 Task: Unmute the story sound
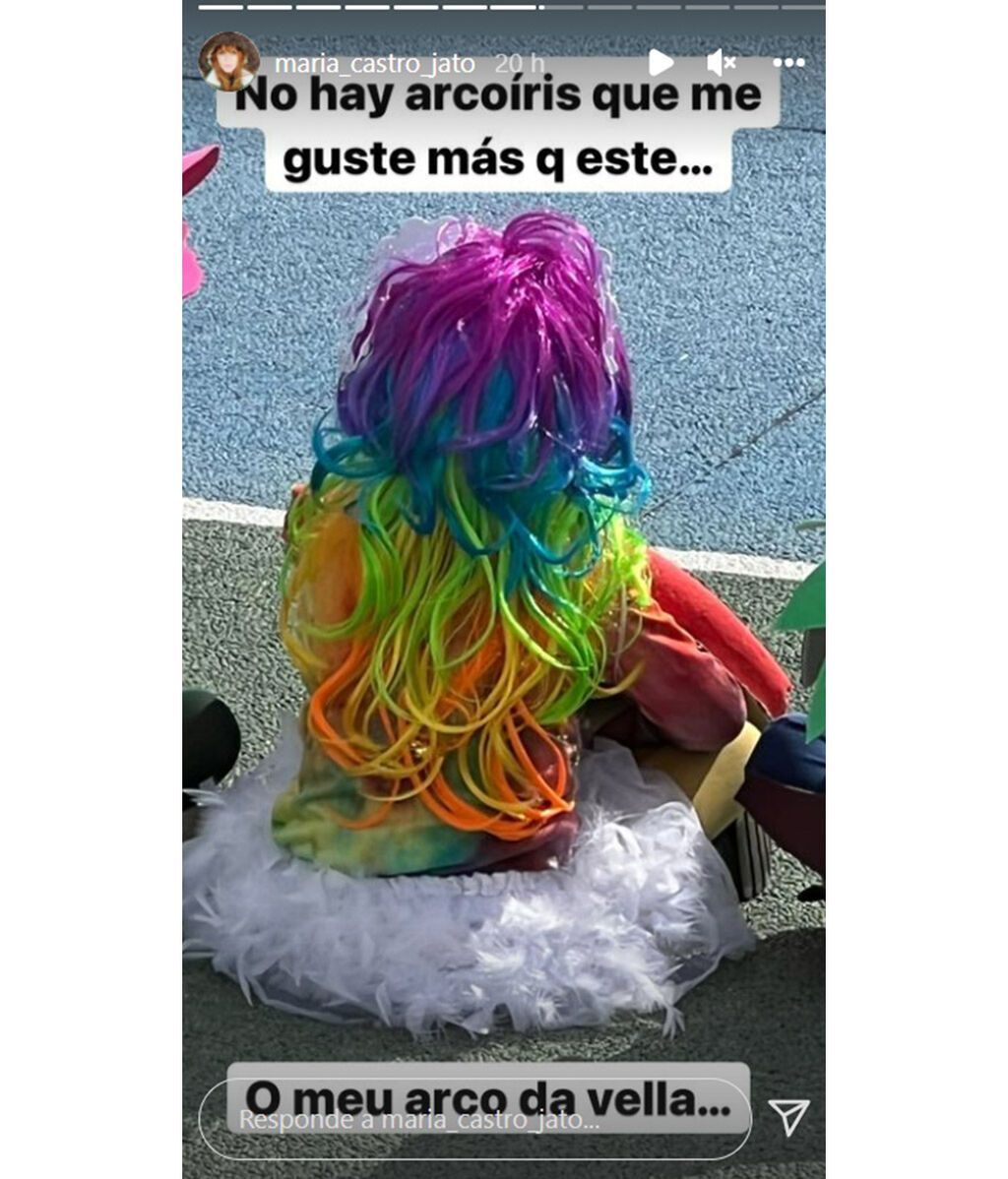pyautogui.click(x=721, y=64)
